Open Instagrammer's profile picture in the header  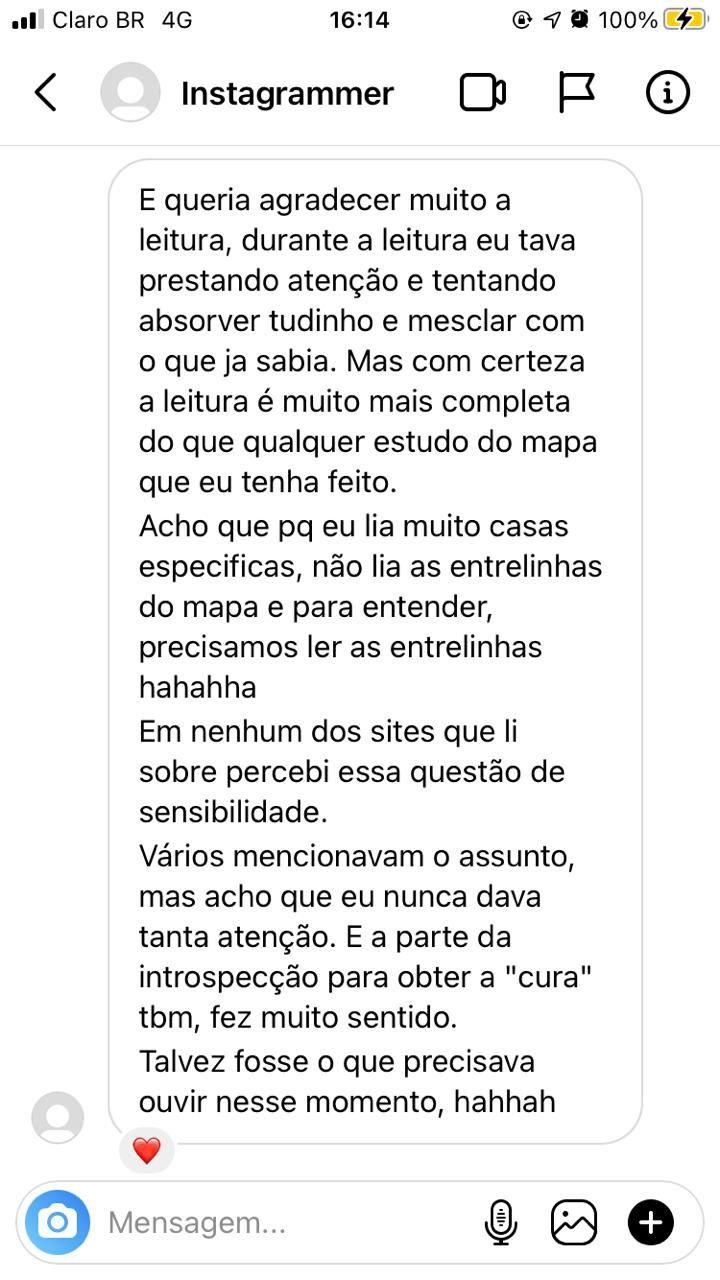[x=130, y=93]
